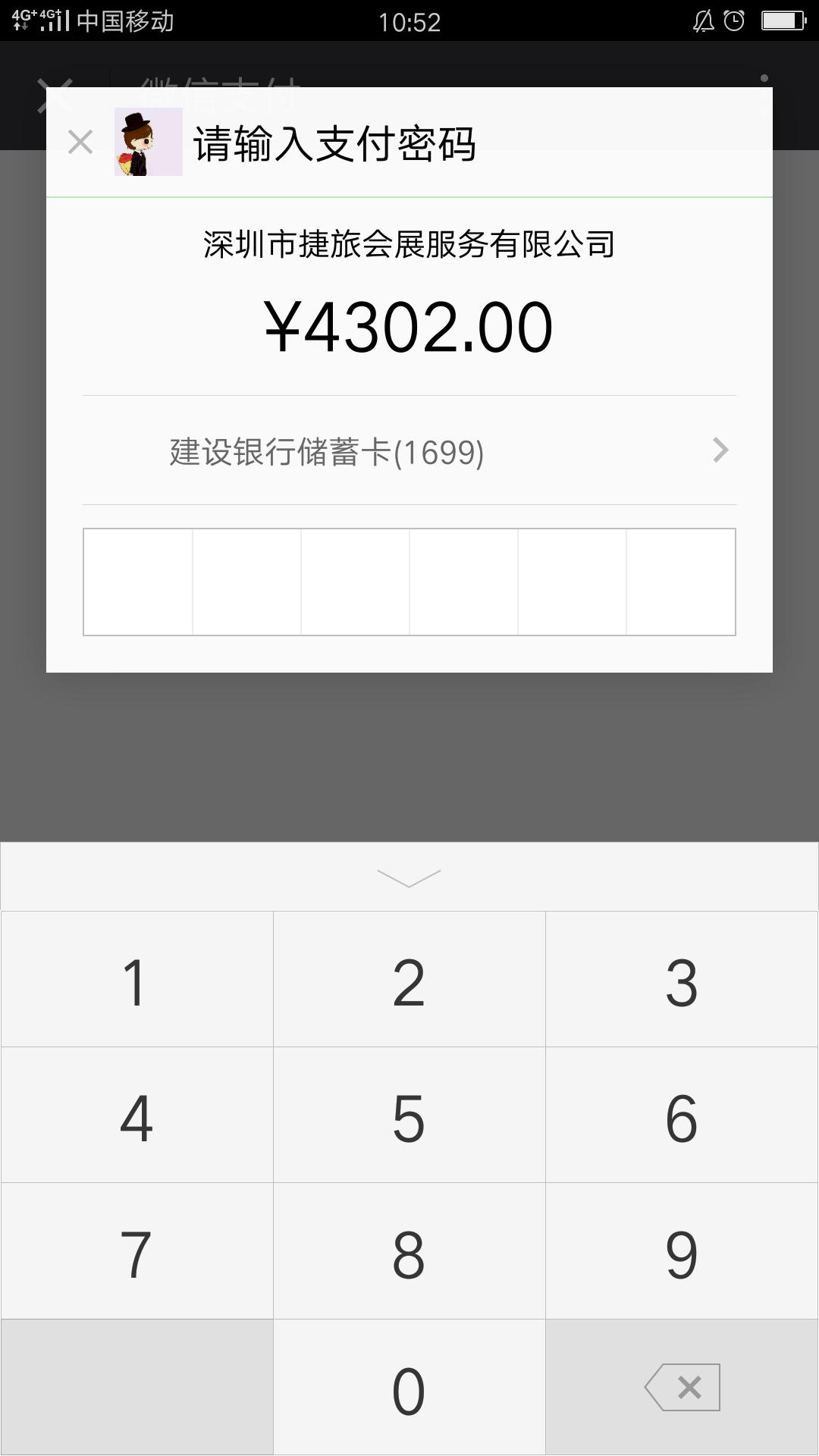
Task: Enter digit 1 on keypad
Action: point(136,982)
